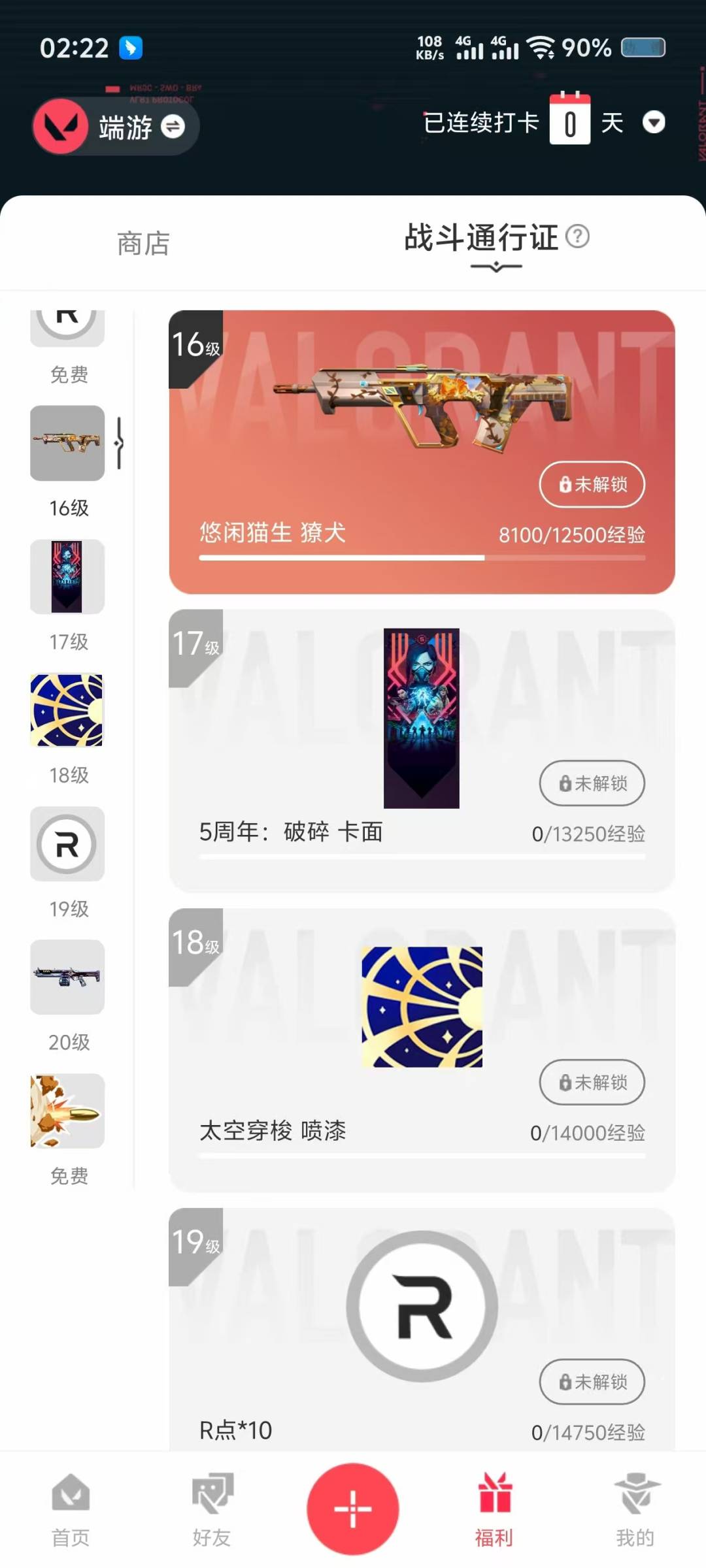Viewport: 706px width, 1568px height.
Task: Select the 17级 card thumbnail in sidebar
Action: click(x=67, y=576)
